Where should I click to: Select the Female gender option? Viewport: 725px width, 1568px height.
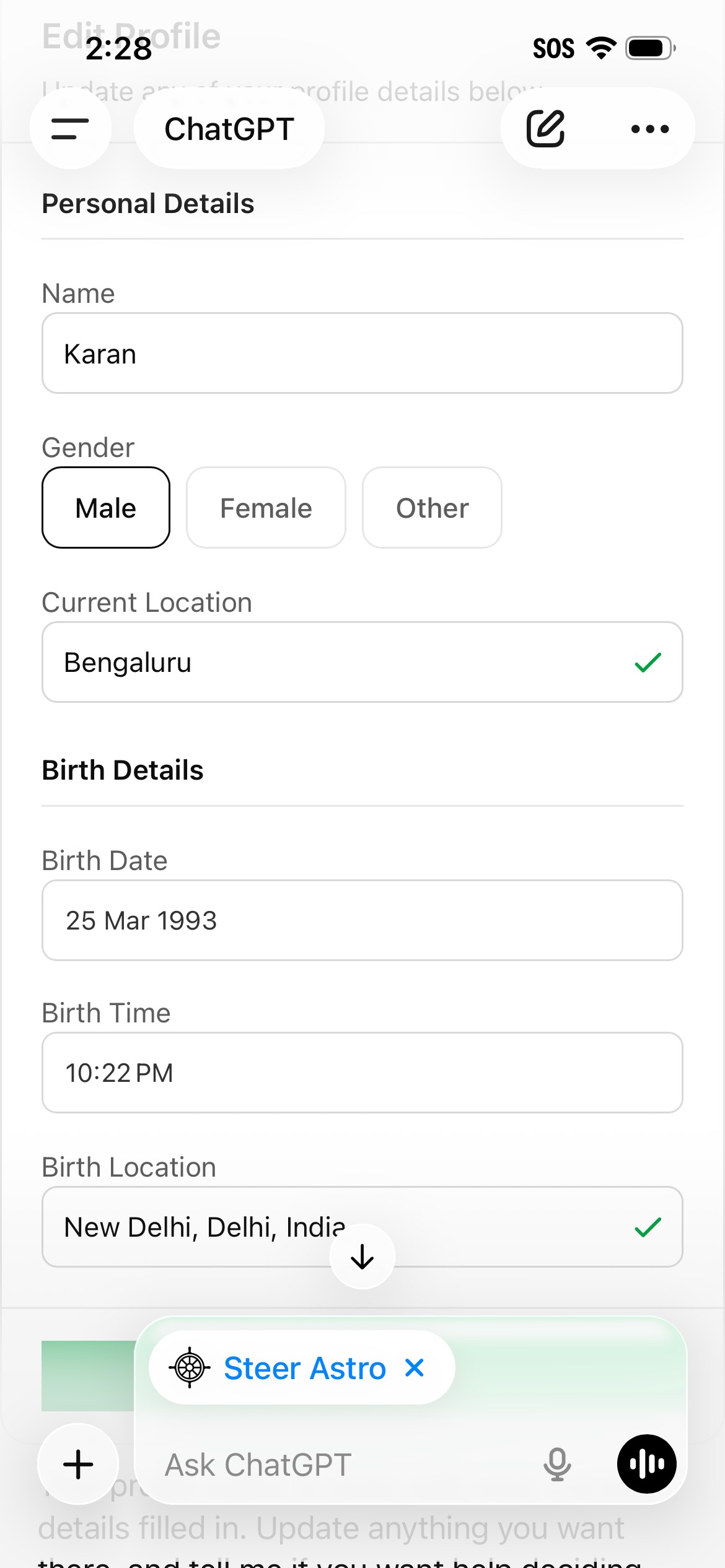[x=265, y=507]
